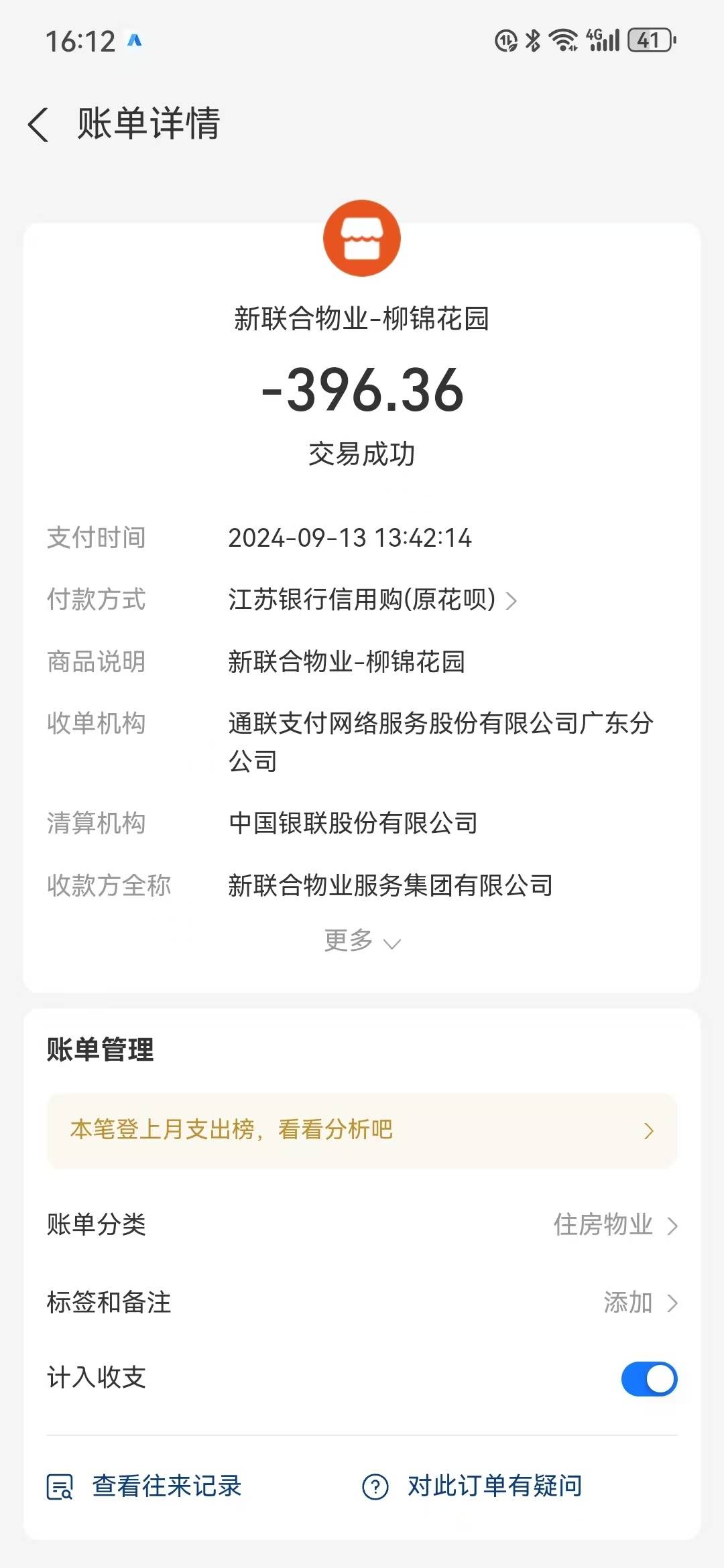
Task: Tap 对此订单有疑问 for help
Action: [x=472, y=1486]
